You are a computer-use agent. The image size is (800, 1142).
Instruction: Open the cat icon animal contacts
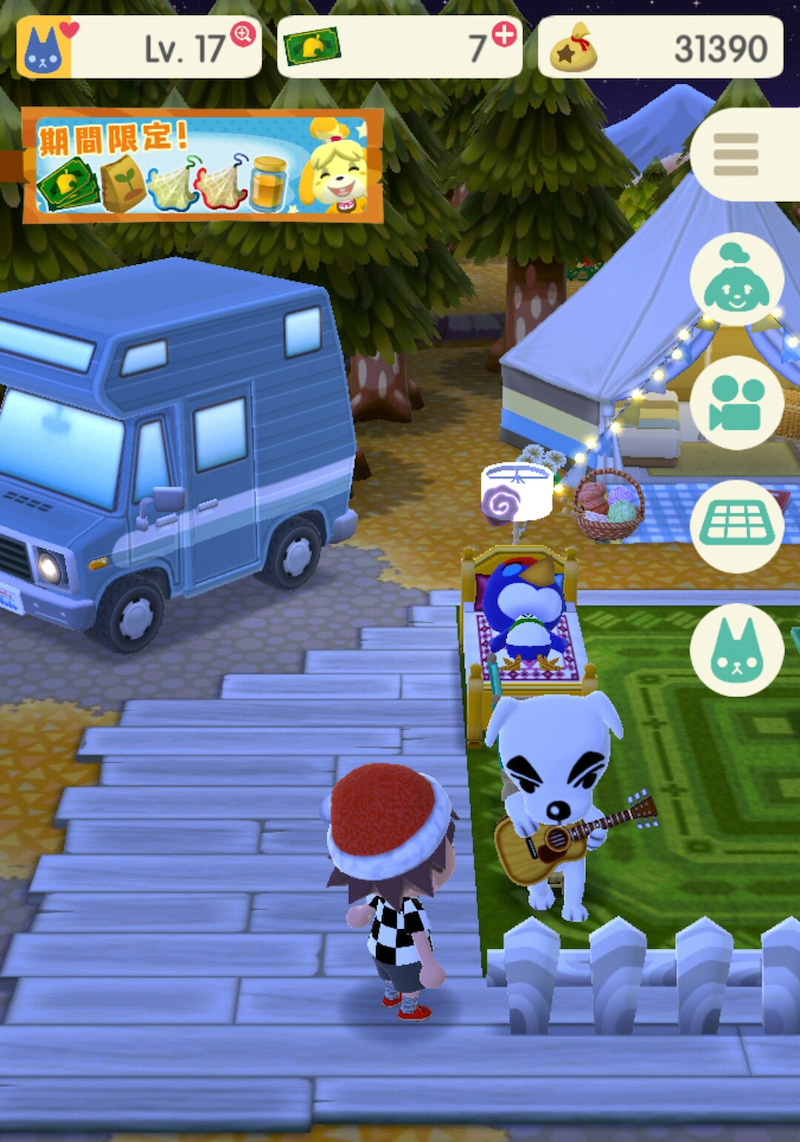(x=737, y=650)
